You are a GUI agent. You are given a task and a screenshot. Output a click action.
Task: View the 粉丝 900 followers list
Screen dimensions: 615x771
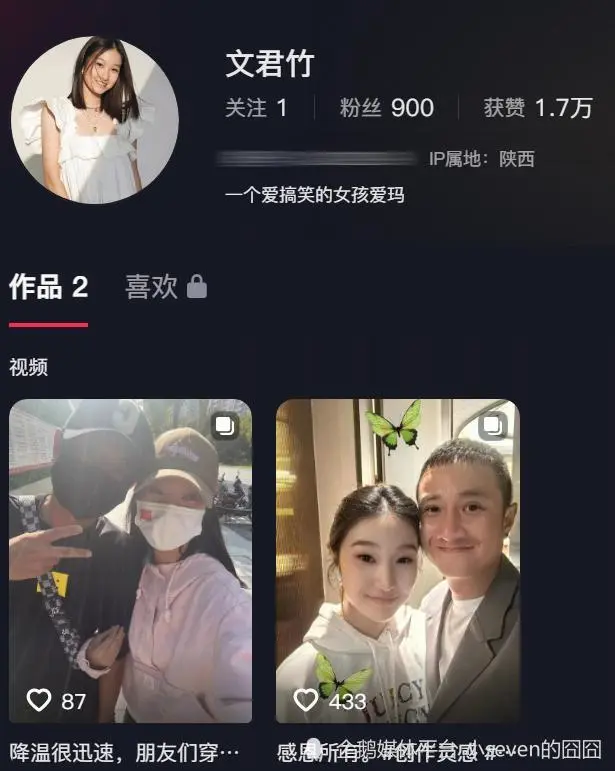pos(386,108)
